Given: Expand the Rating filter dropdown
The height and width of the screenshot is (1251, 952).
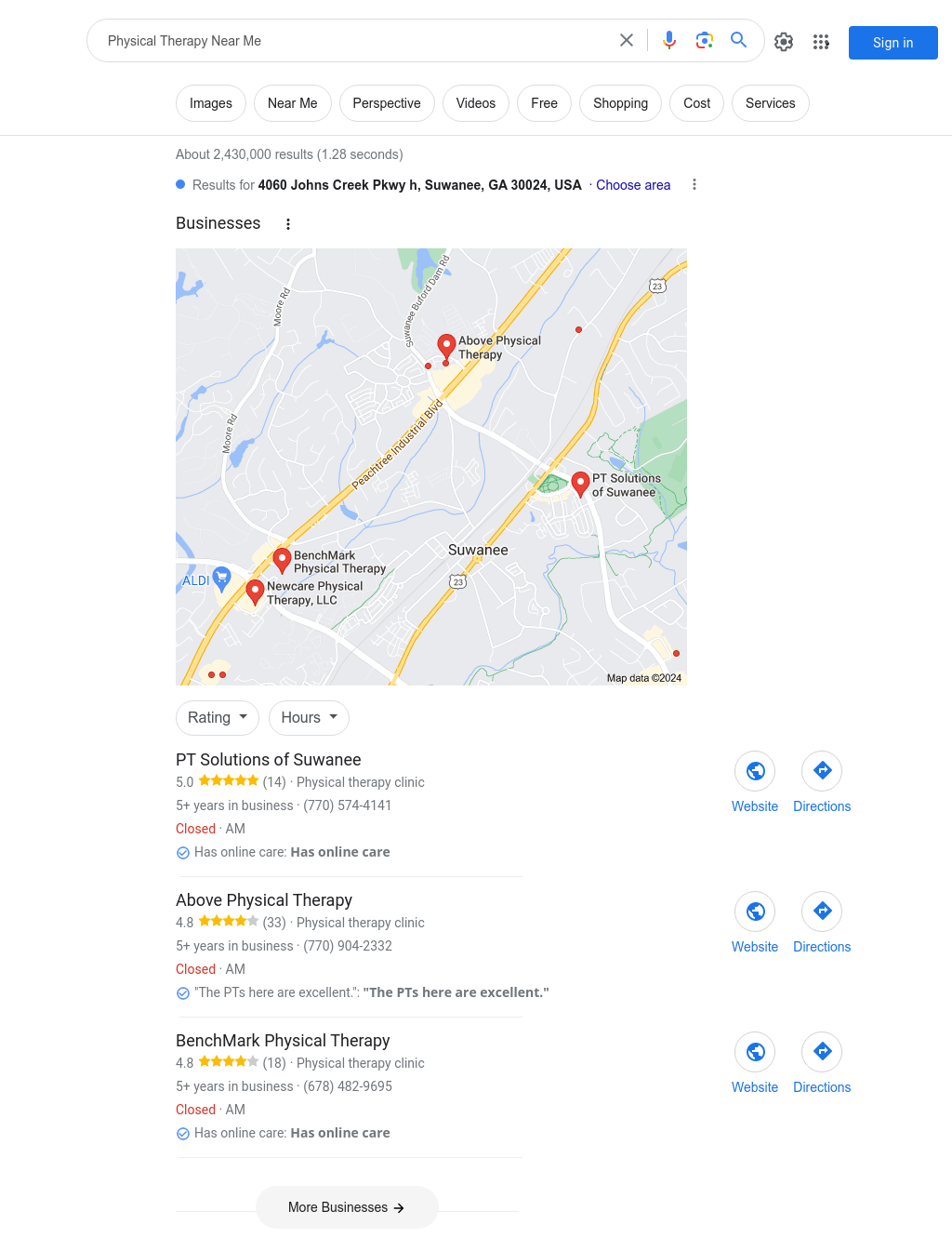Looking at the screenshot, I should tap(218, 718).
